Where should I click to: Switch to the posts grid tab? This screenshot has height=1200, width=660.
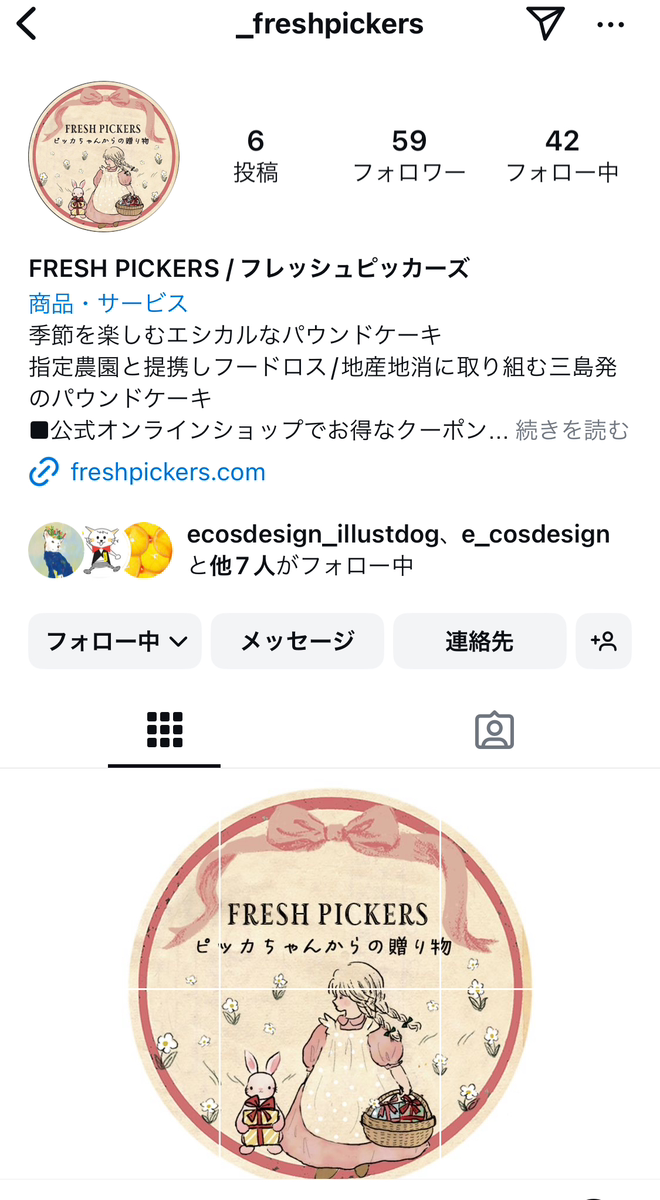164,731
